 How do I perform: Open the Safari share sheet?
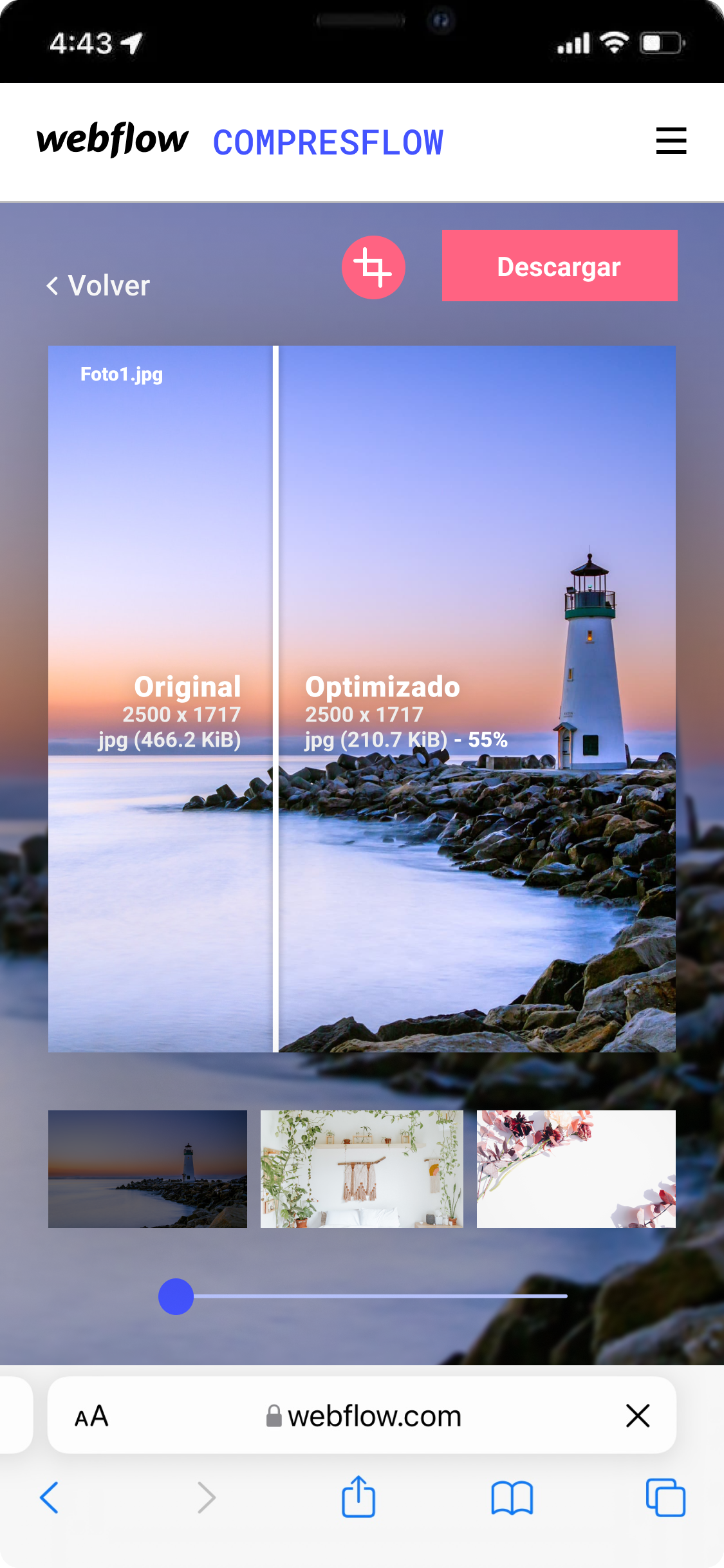[358, 1497]
